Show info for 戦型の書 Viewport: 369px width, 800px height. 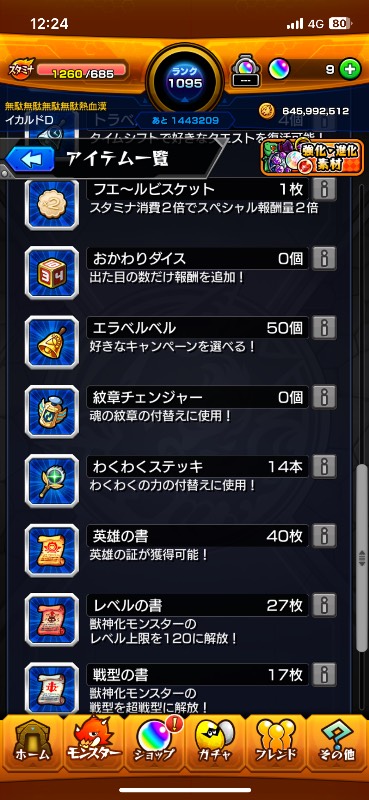[325, 674]
